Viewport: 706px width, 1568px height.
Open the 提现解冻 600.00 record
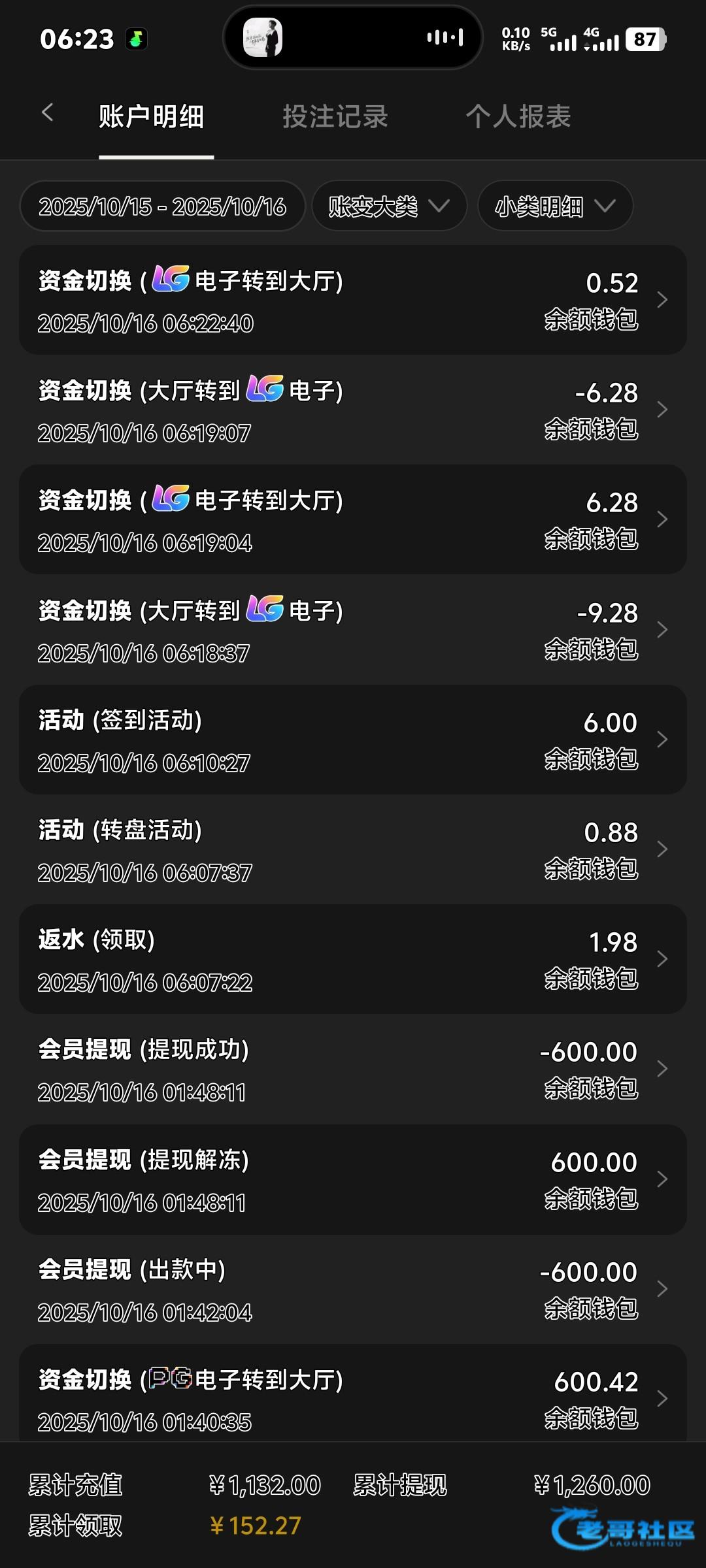(353, 1180)
